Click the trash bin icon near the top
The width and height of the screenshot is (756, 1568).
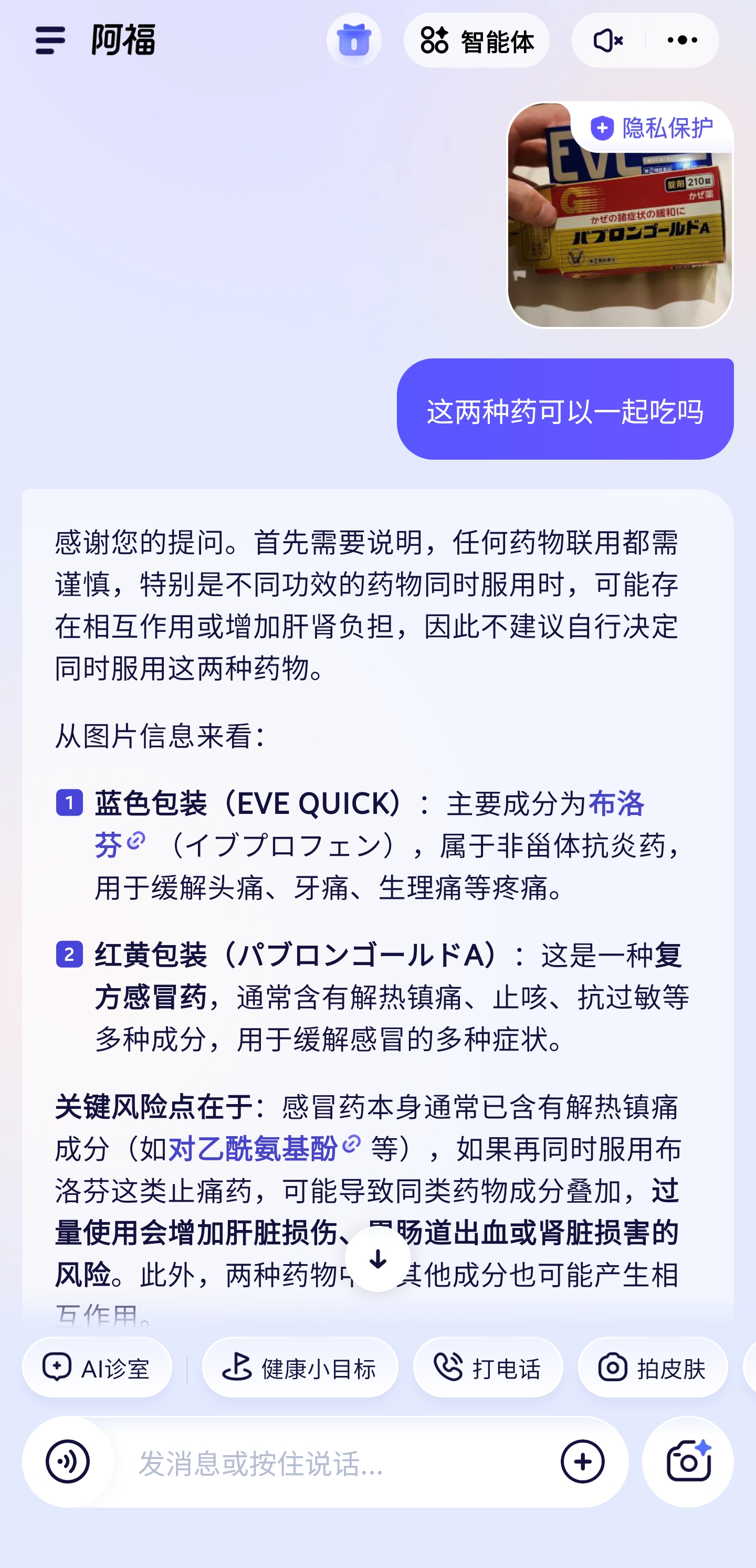click(355, 40)
